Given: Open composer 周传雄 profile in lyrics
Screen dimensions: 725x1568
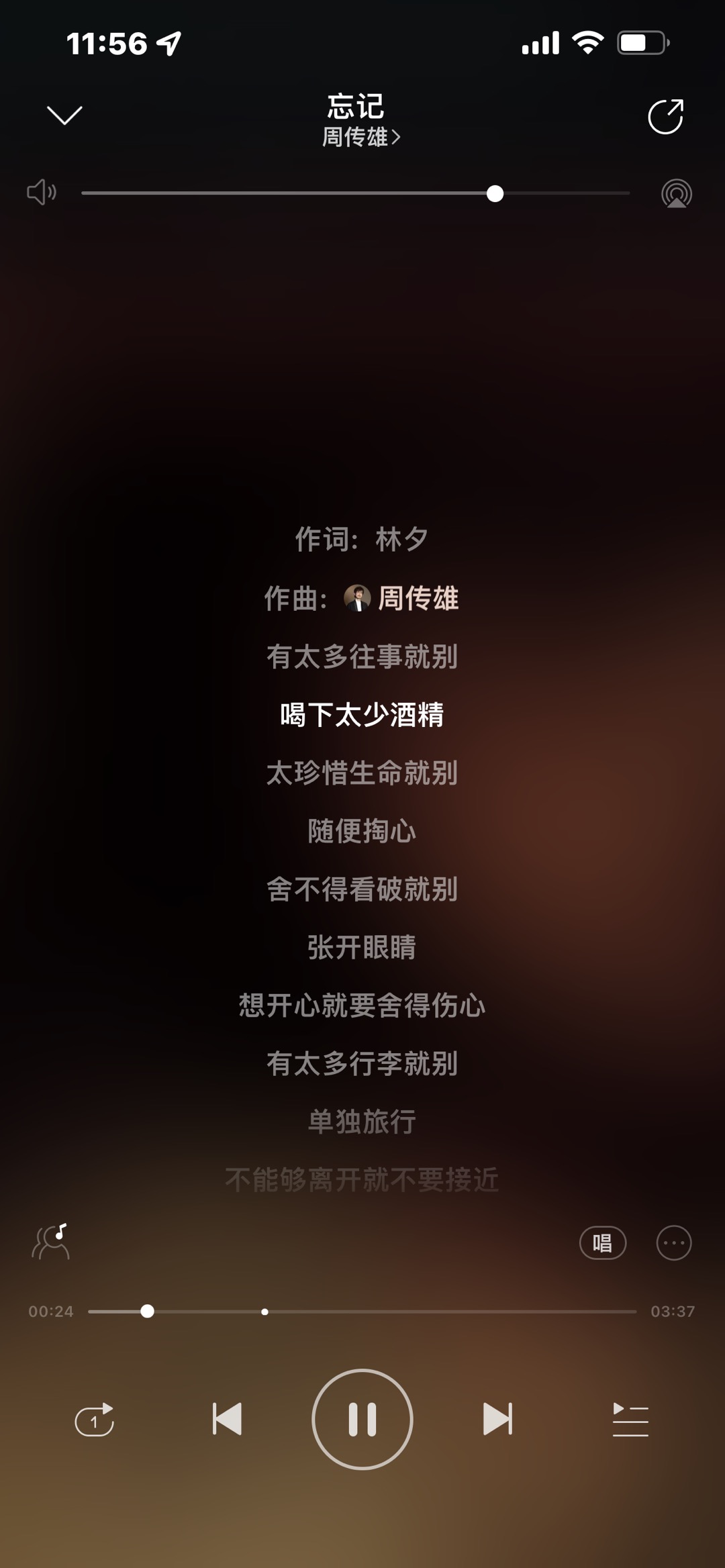Looking at the screenshot, I should pyautogui.click(x=401, y=598).
